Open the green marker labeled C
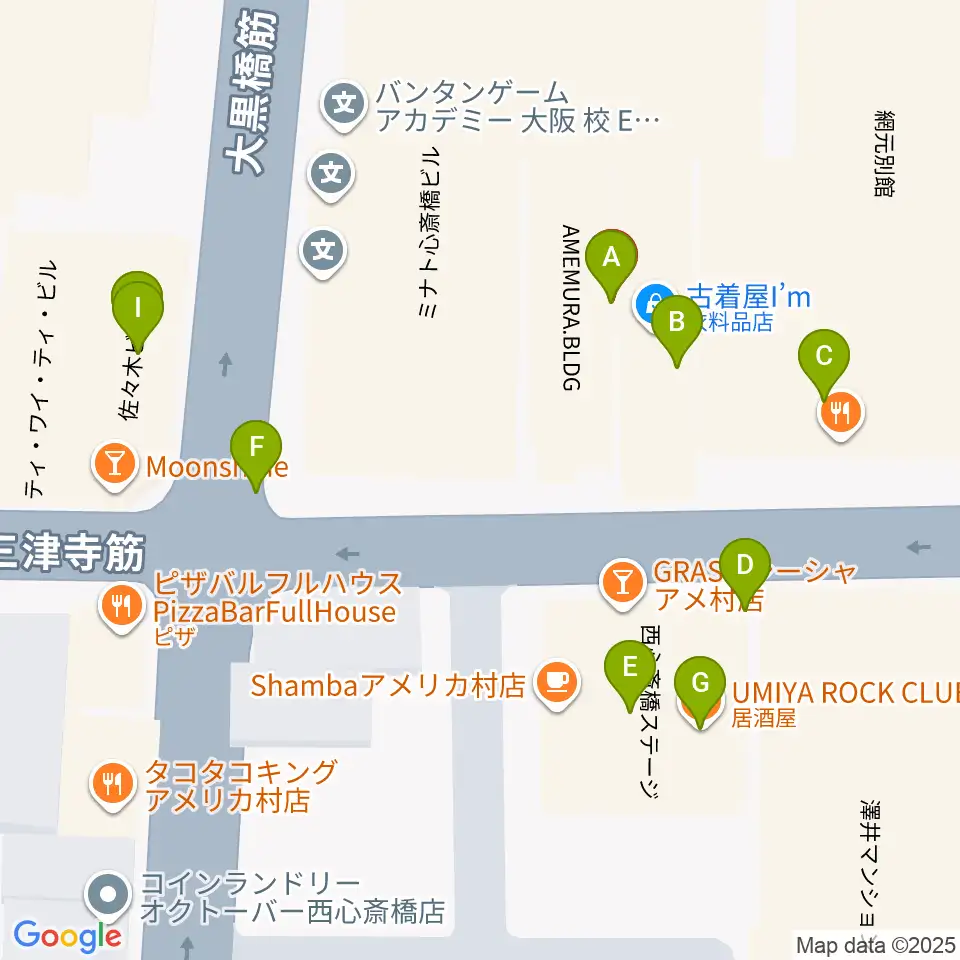 (824, 356)
